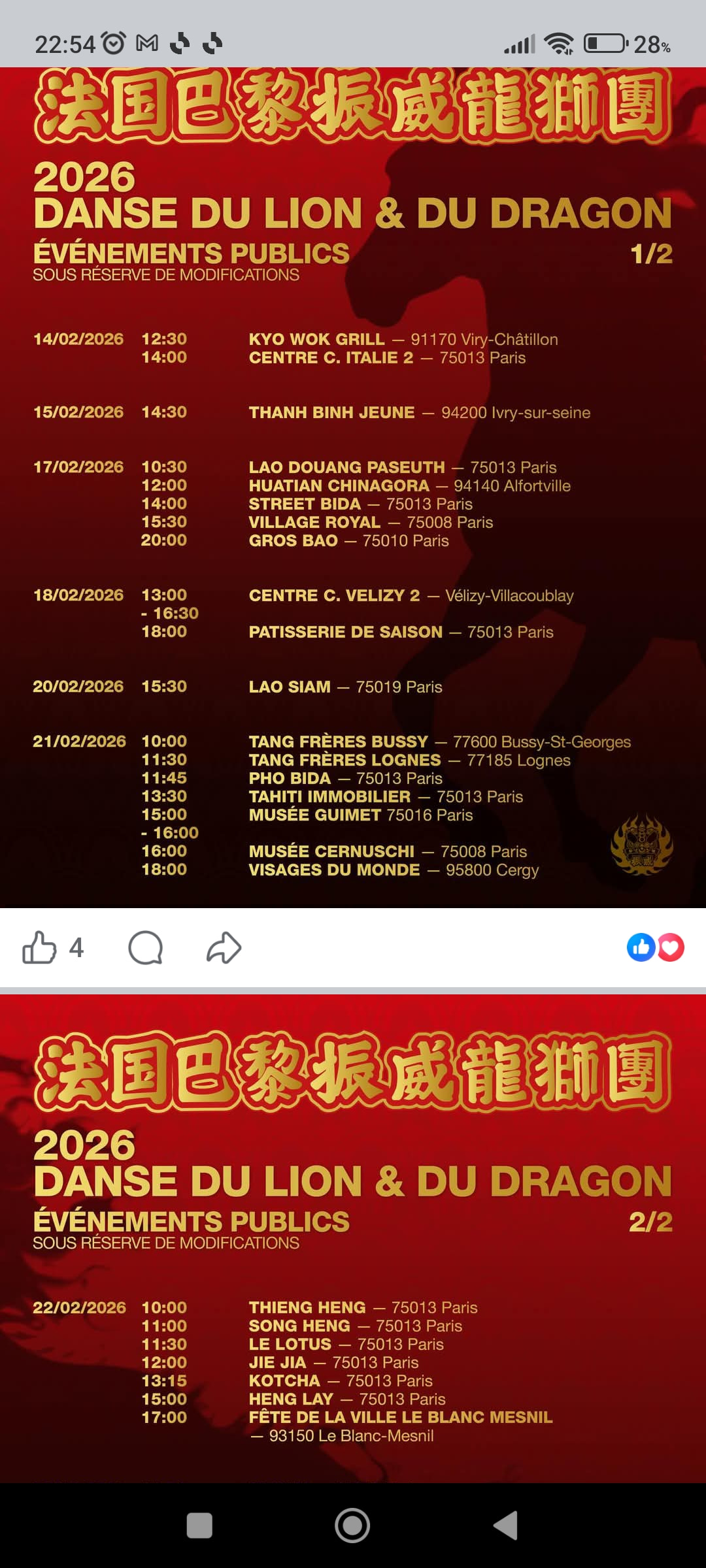Like the 1/2 events poster post
The height and width of the screenshot is (1568, 706).
(x=39, y=947)
